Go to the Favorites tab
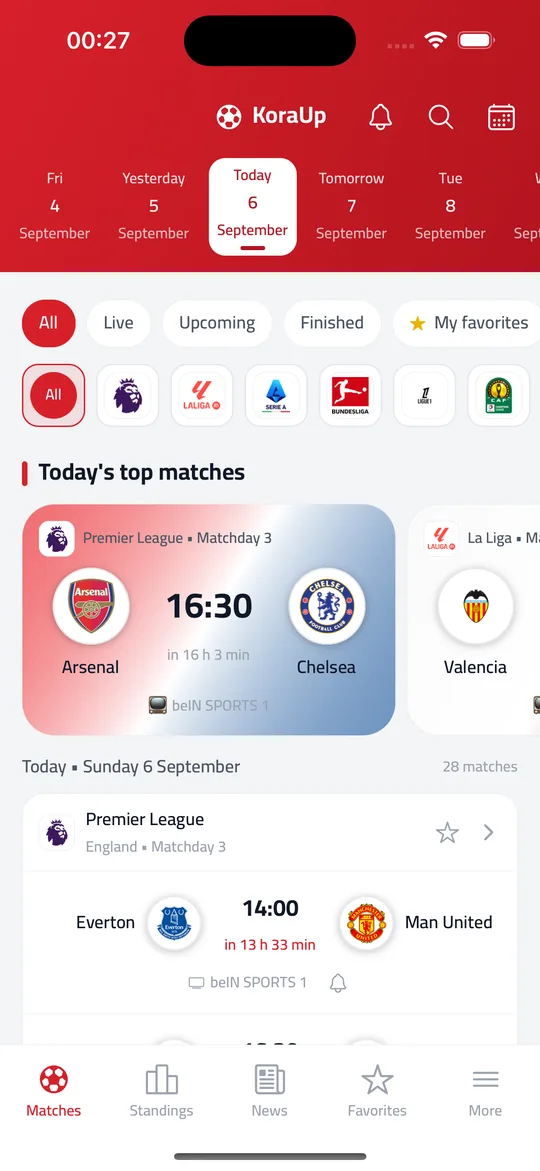 pos(377,1091)
